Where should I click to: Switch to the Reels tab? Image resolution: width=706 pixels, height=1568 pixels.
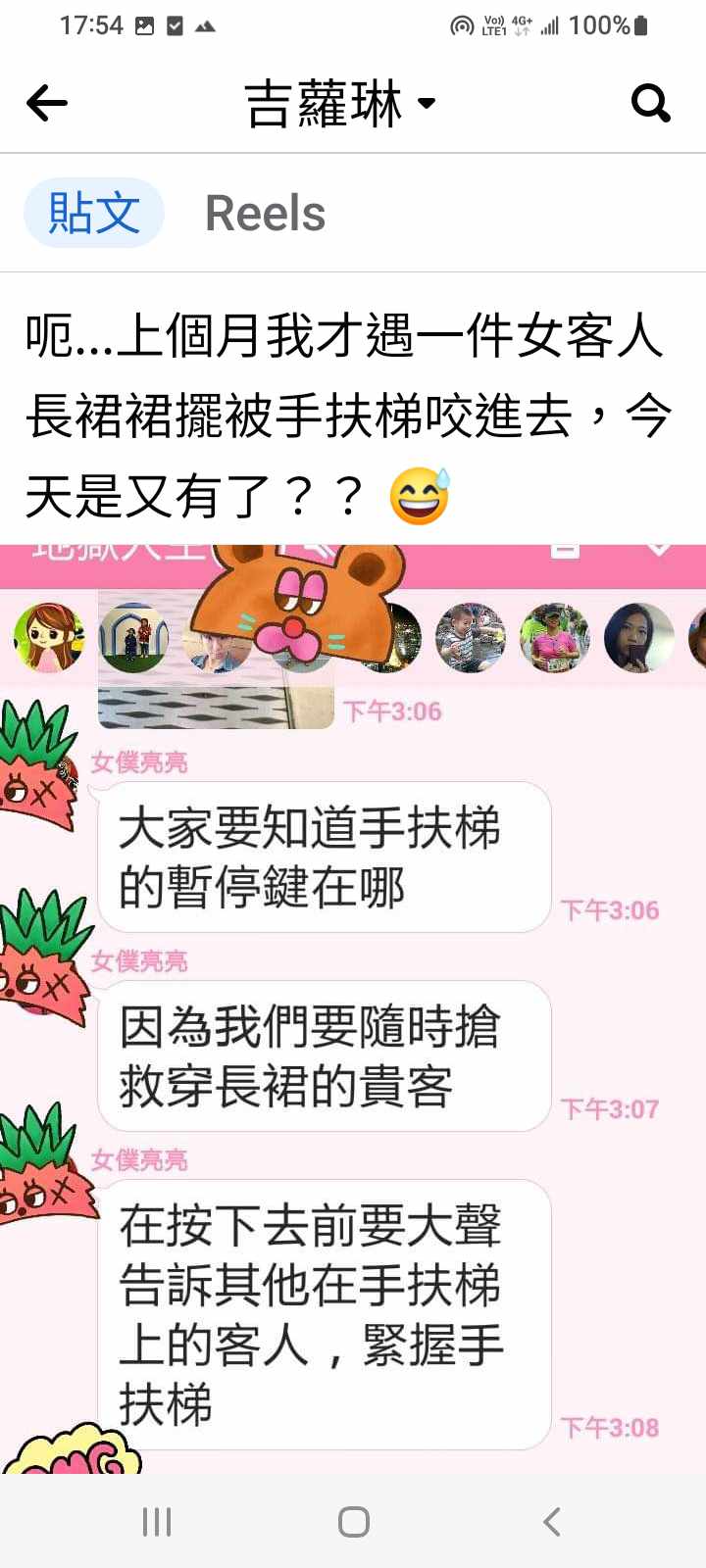click(x=265, y=213)
